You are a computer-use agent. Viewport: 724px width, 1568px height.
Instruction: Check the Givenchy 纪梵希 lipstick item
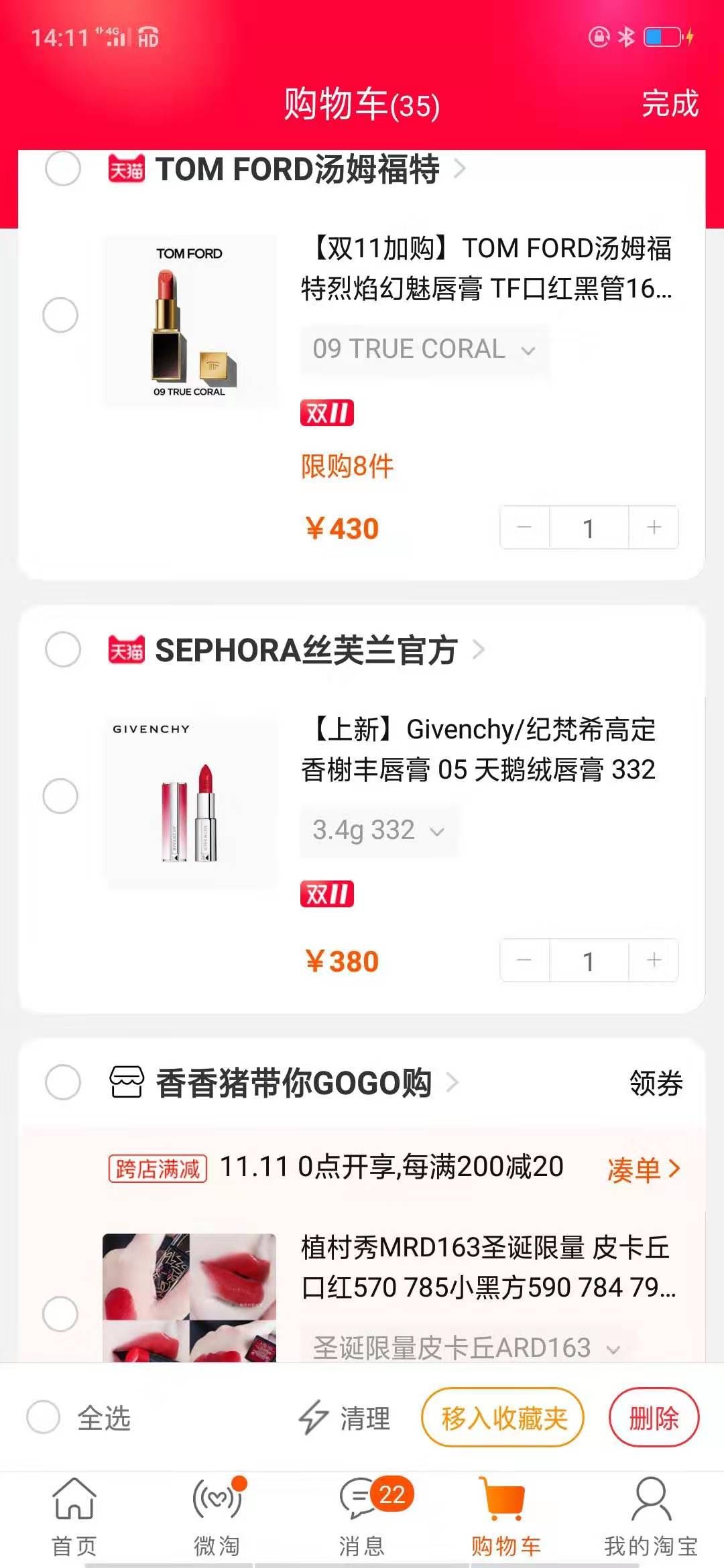tap(60, 796)
